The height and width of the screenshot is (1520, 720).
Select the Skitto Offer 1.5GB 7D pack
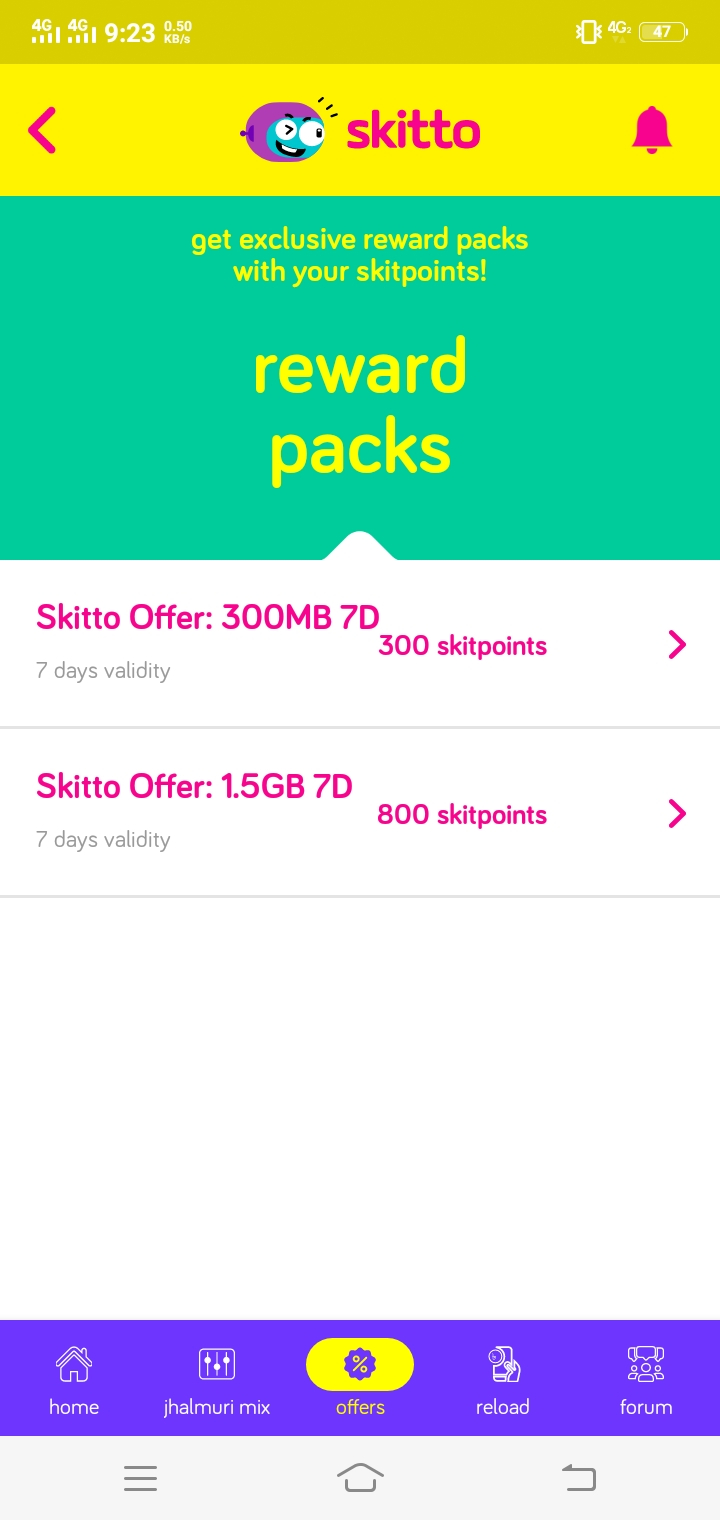tap(360, 813)
